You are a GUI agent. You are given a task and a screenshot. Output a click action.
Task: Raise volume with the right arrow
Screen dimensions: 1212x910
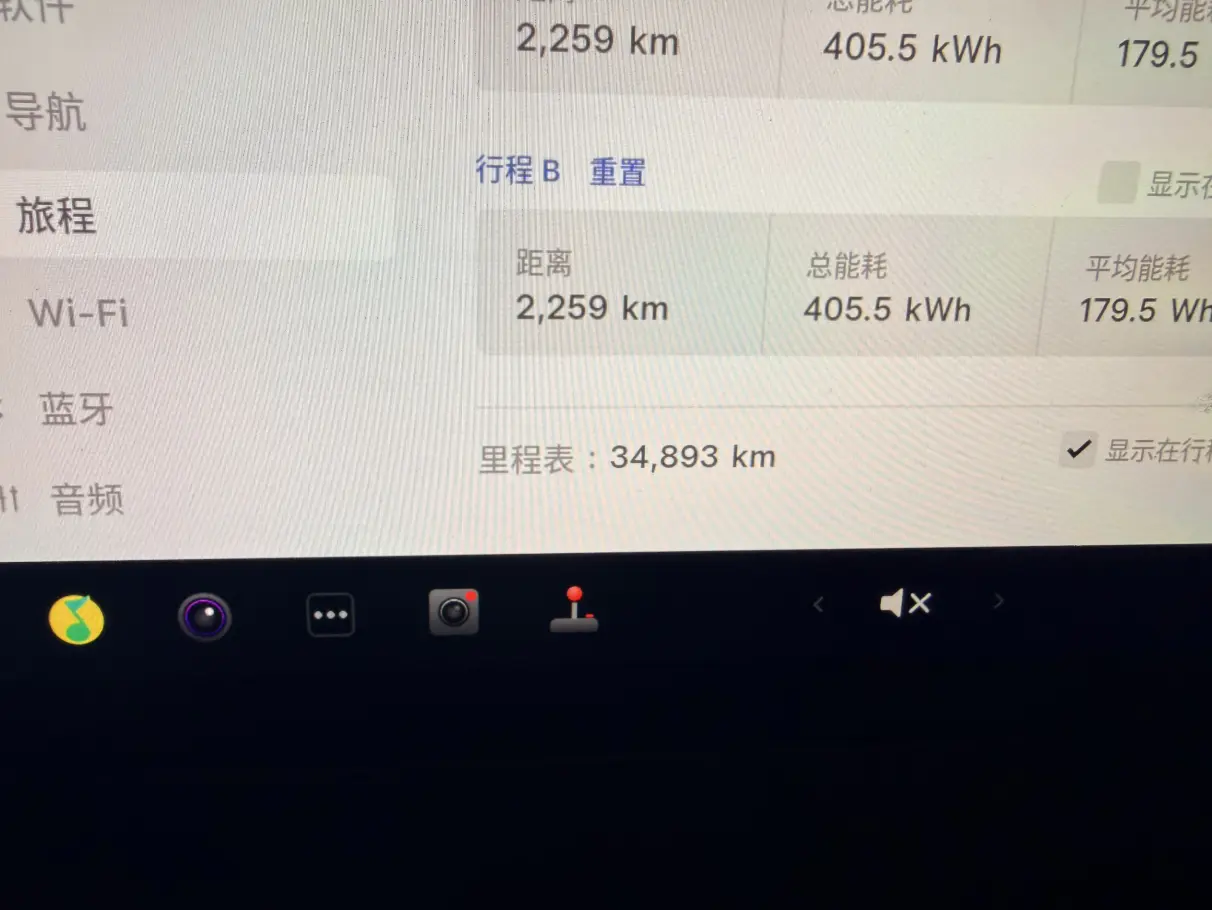pyautogui.click(x=997, y=601)
